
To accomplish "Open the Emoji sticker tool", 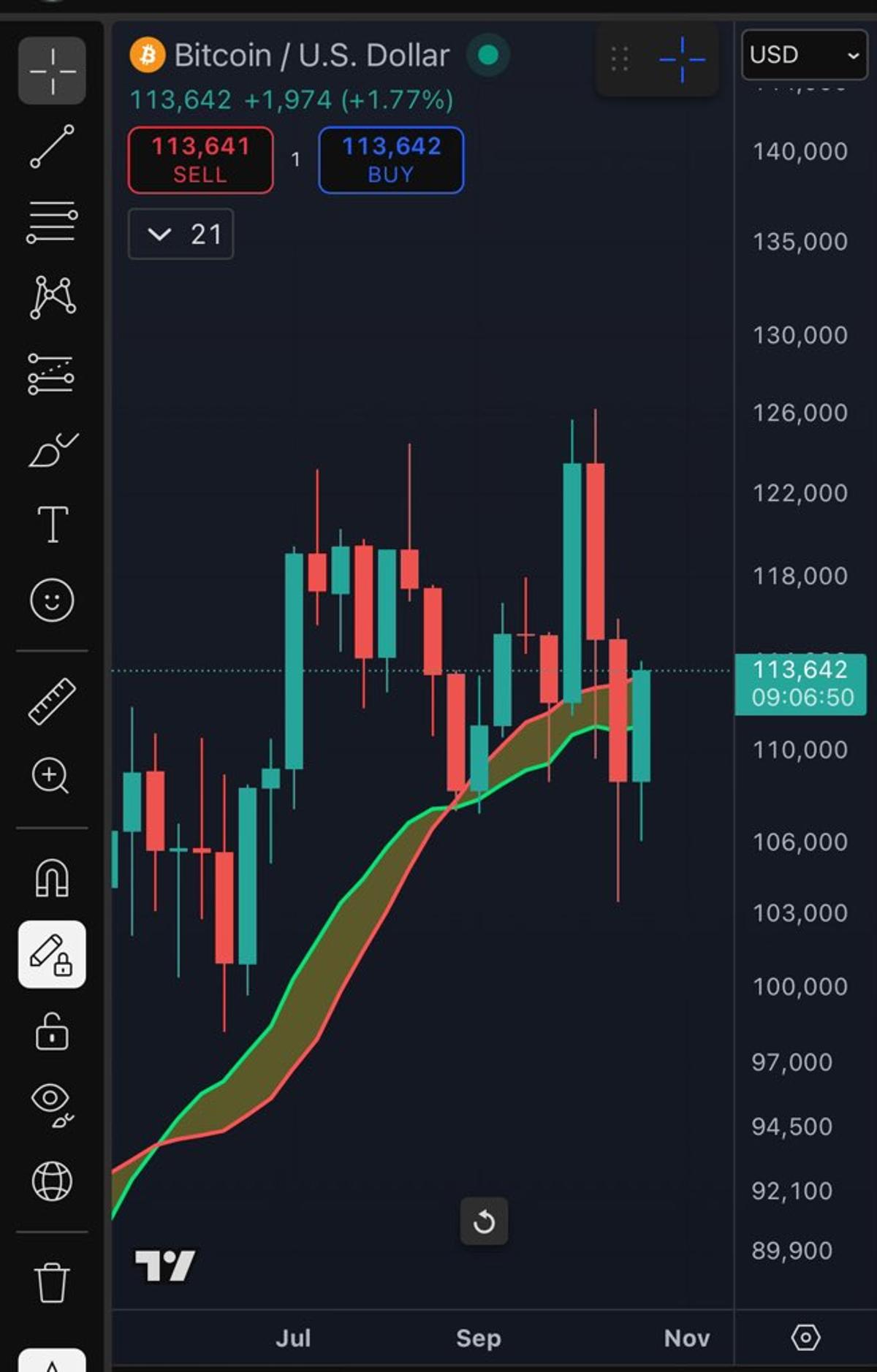I will [52, 599].
